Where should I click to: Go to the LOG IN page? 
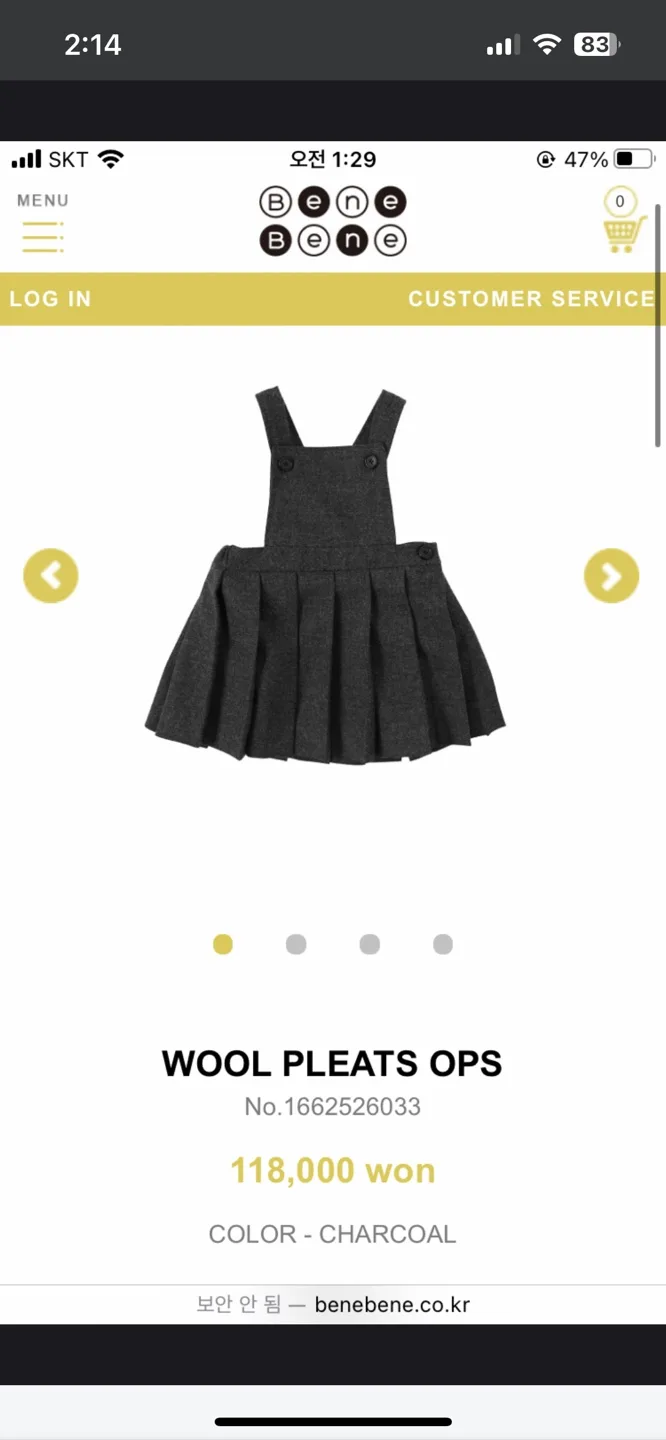pyautogui.click(x=50, y=299)
